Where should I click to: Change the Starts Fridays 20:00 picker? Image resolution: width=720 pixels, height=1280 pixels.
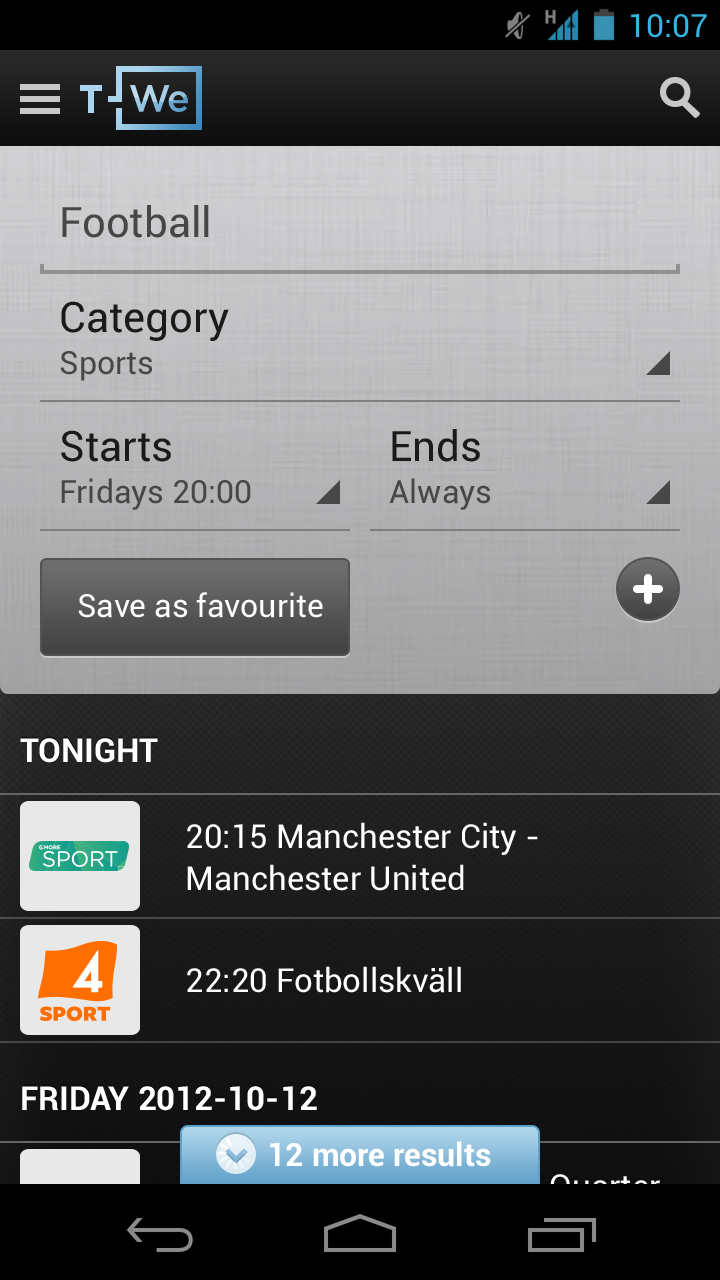point(196,468)
